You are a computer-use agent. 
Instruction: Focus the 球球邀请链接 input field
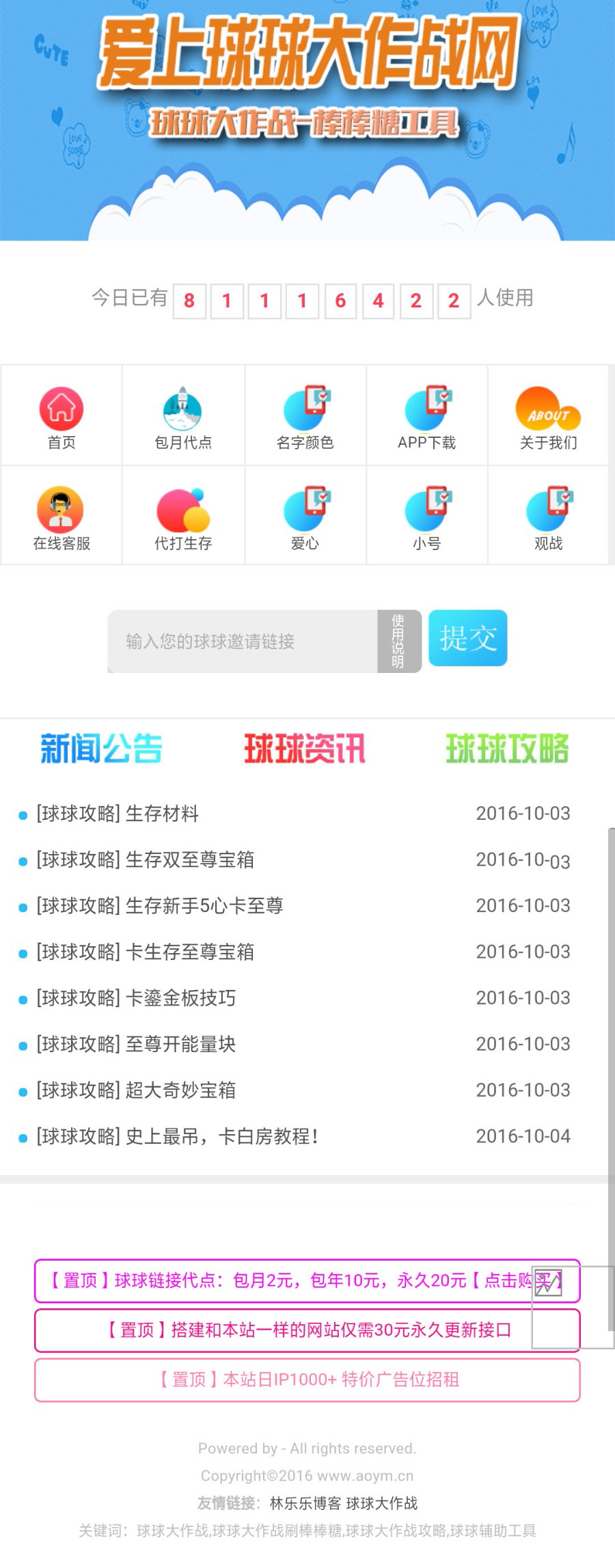point(243,641)
